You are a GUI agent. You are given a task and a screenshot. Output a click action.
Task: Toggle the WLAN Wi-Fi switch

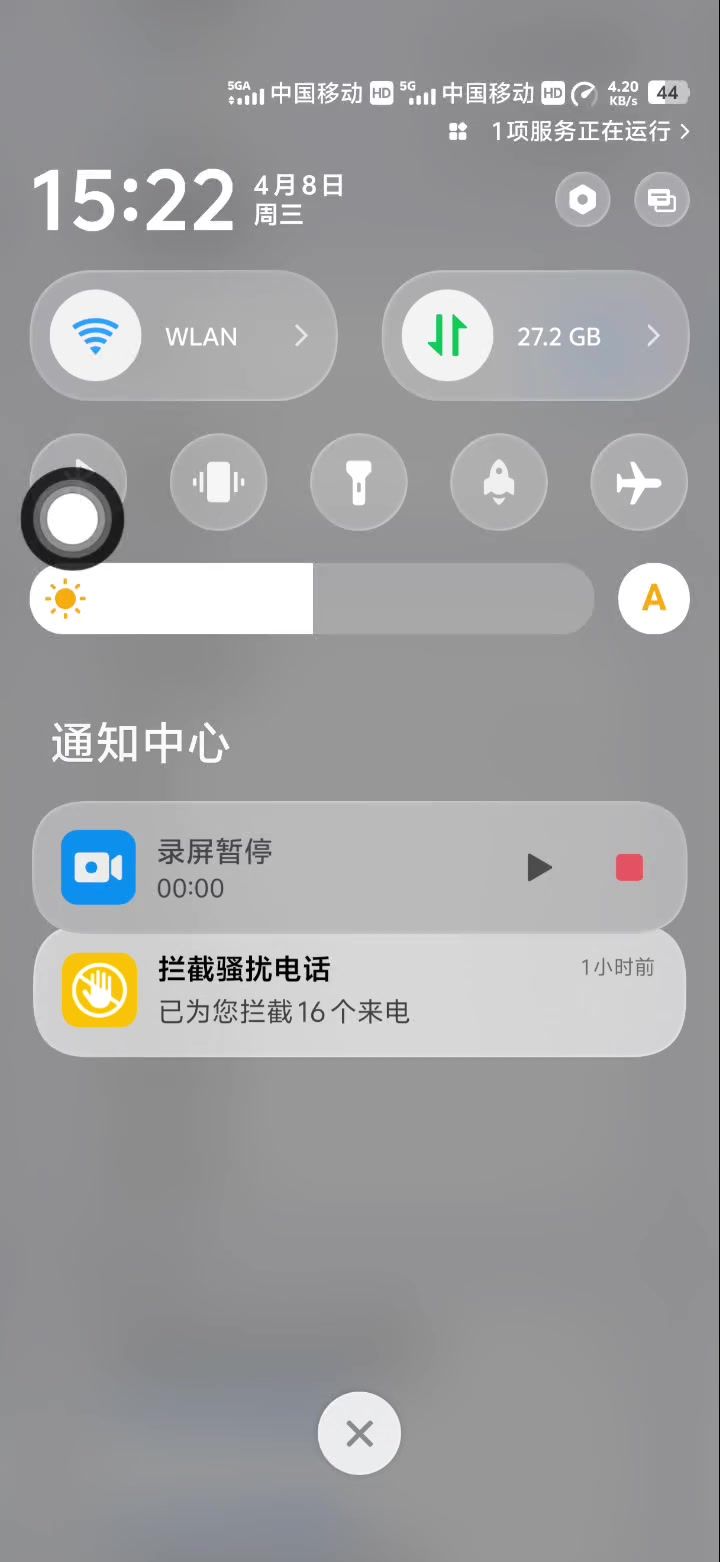95,336
